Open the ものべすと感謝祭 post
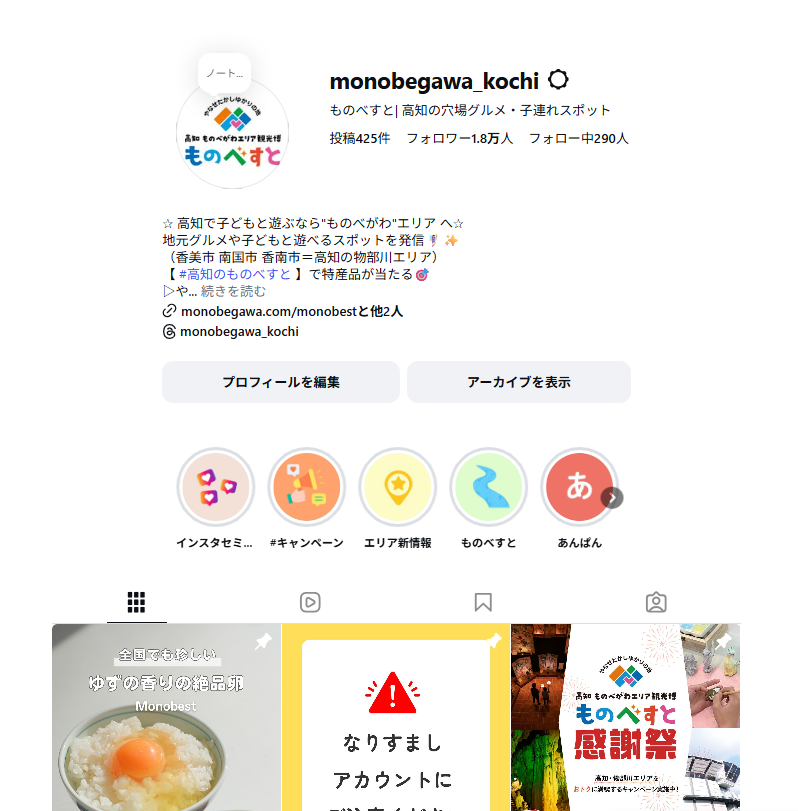 point(625,720)
